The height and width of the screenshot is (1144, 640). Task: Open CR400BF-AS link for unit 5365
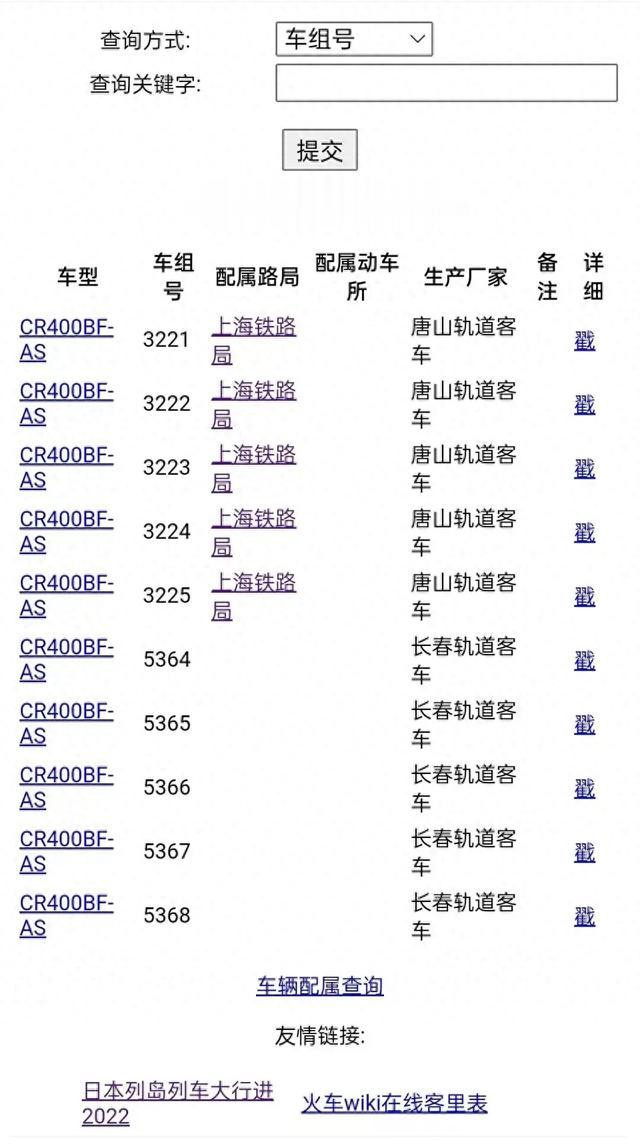[66, 724]
